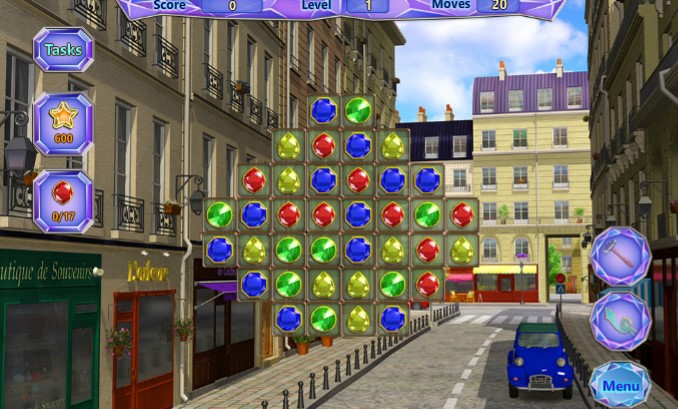Viewport: 678px width, 409px height.
Task: Select the hammer power-up
Action: click(620, 257)
